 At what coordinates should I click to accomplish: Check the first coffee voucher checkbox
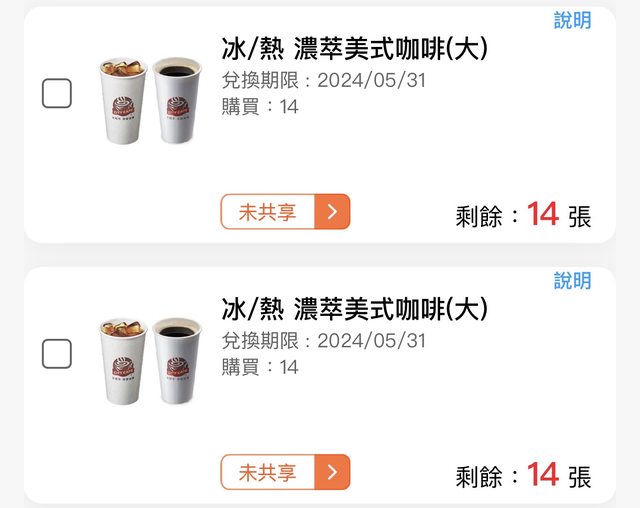(57, 93)
